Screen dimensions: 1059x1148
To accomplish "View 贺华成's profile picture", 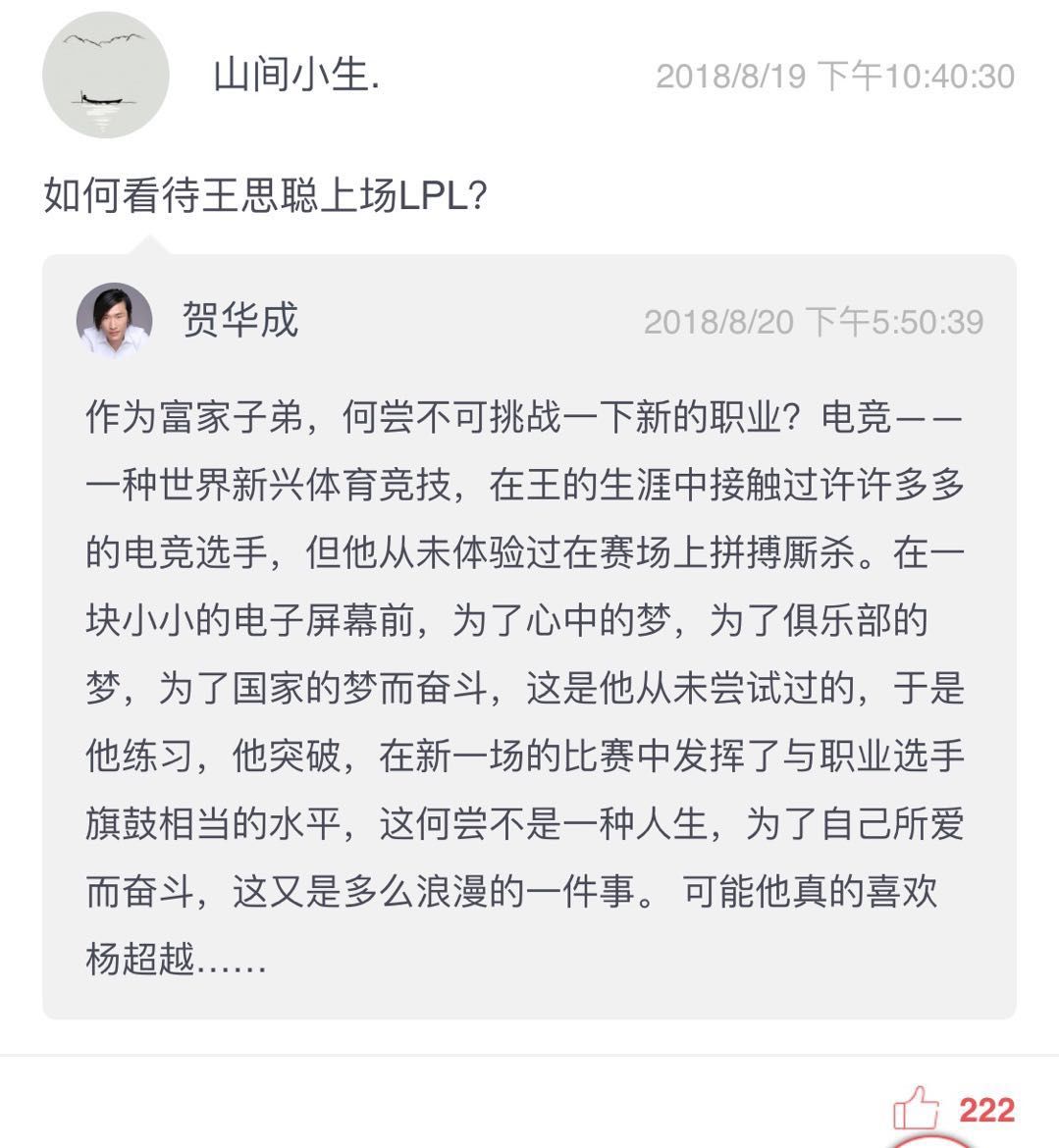I will pyautogui.click(x=115, y=320).
